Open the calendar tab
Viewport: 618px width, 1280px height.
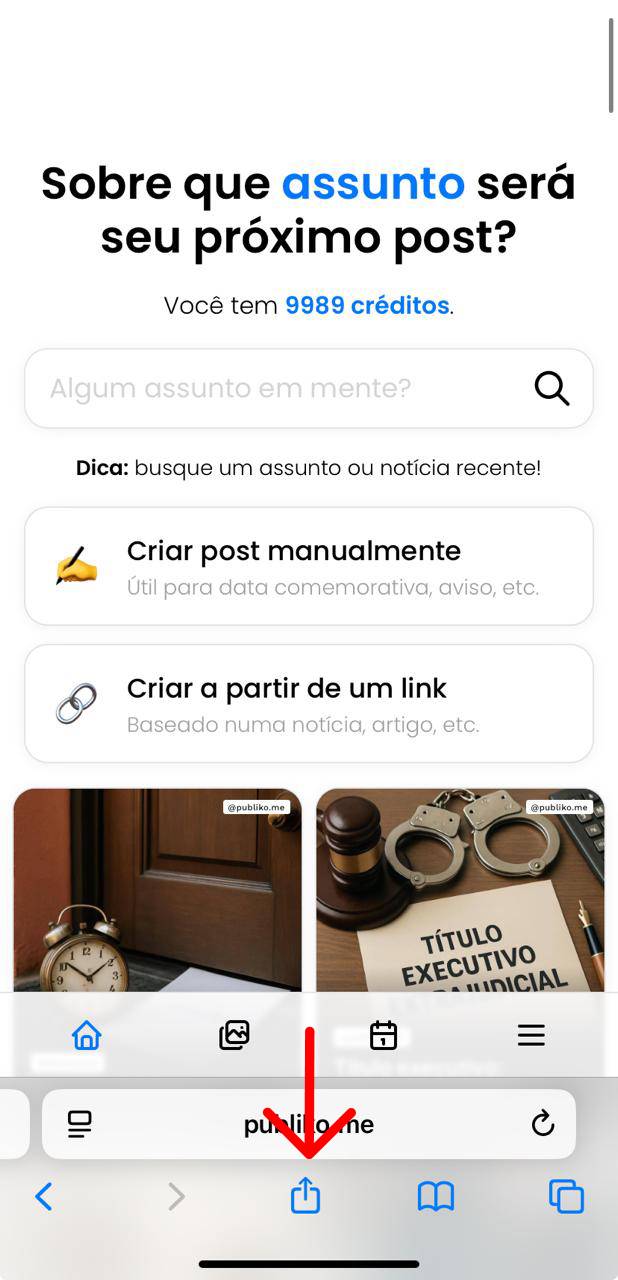point(383,1036)
